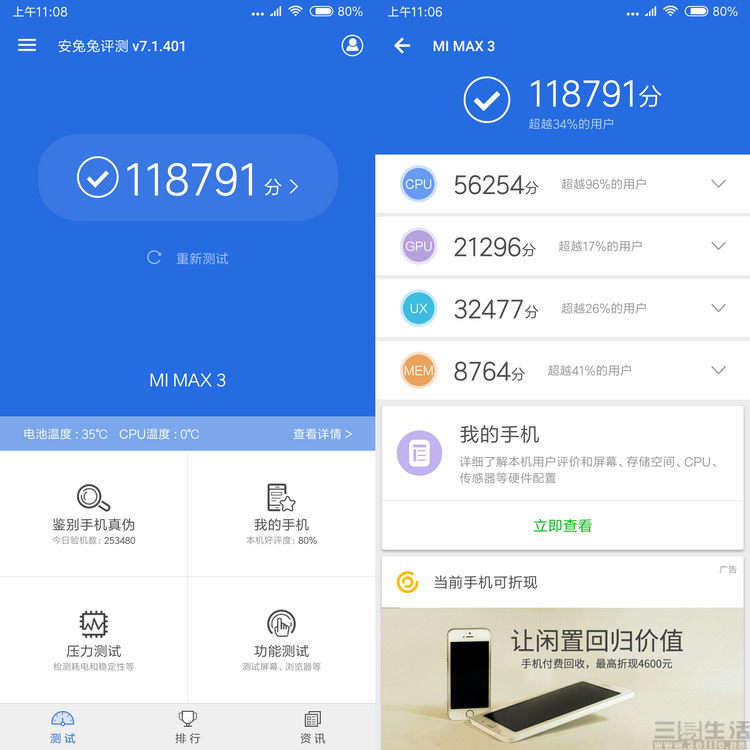Screen dimensions: 750x750
Task: Open score details via 118791分 arrow button
Action: point(188,179)
